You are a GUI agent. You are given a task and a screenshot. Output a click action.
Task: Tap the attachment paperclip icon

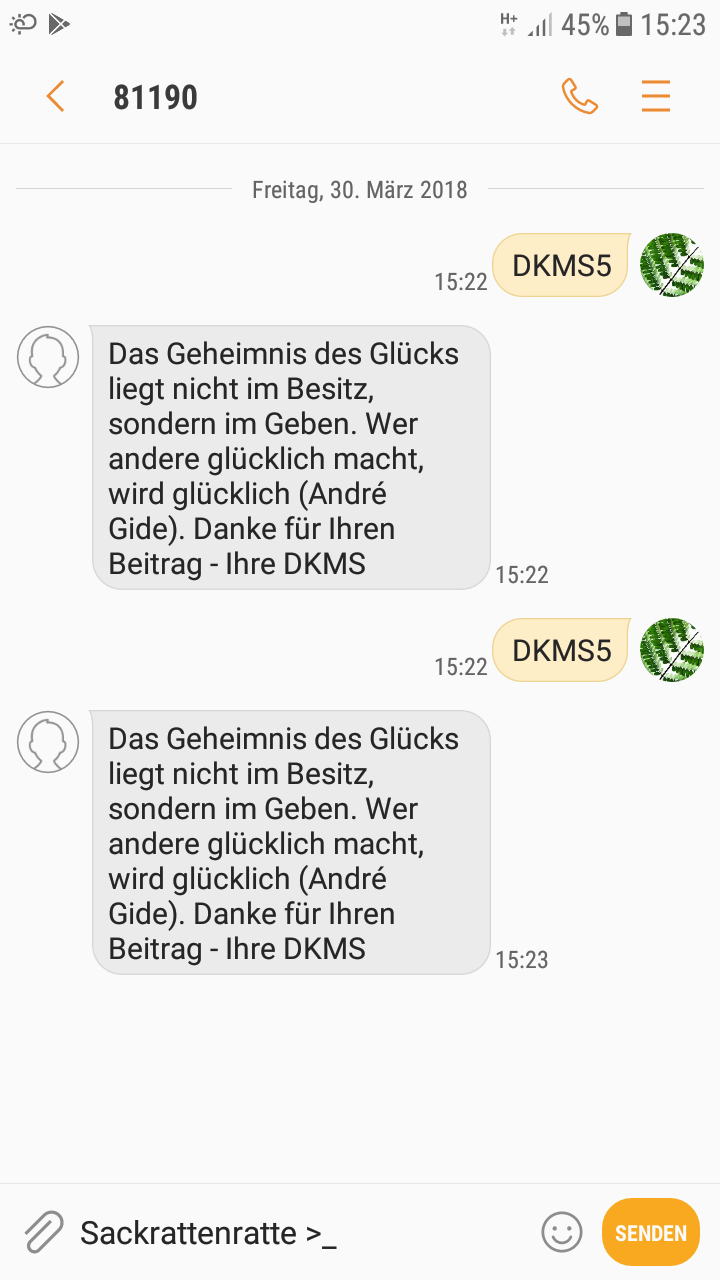43,1232
